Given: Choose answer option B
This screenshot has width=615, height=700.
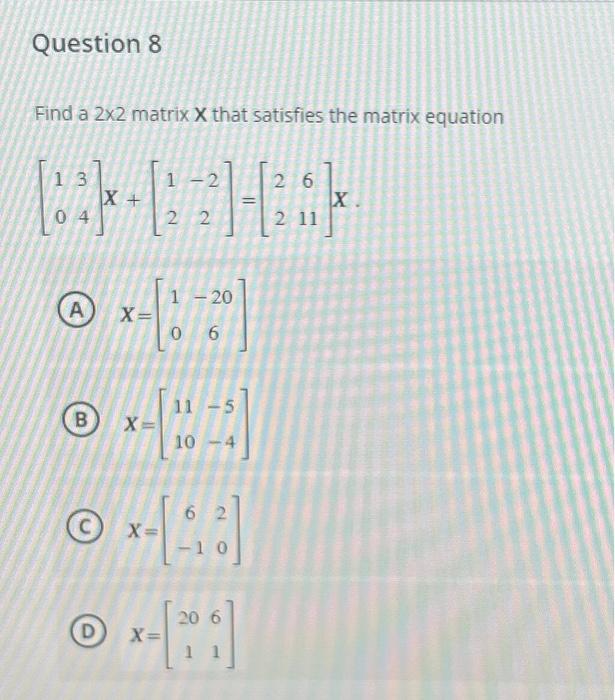Looking at the screenshot, I should click(x=76, y=420).
